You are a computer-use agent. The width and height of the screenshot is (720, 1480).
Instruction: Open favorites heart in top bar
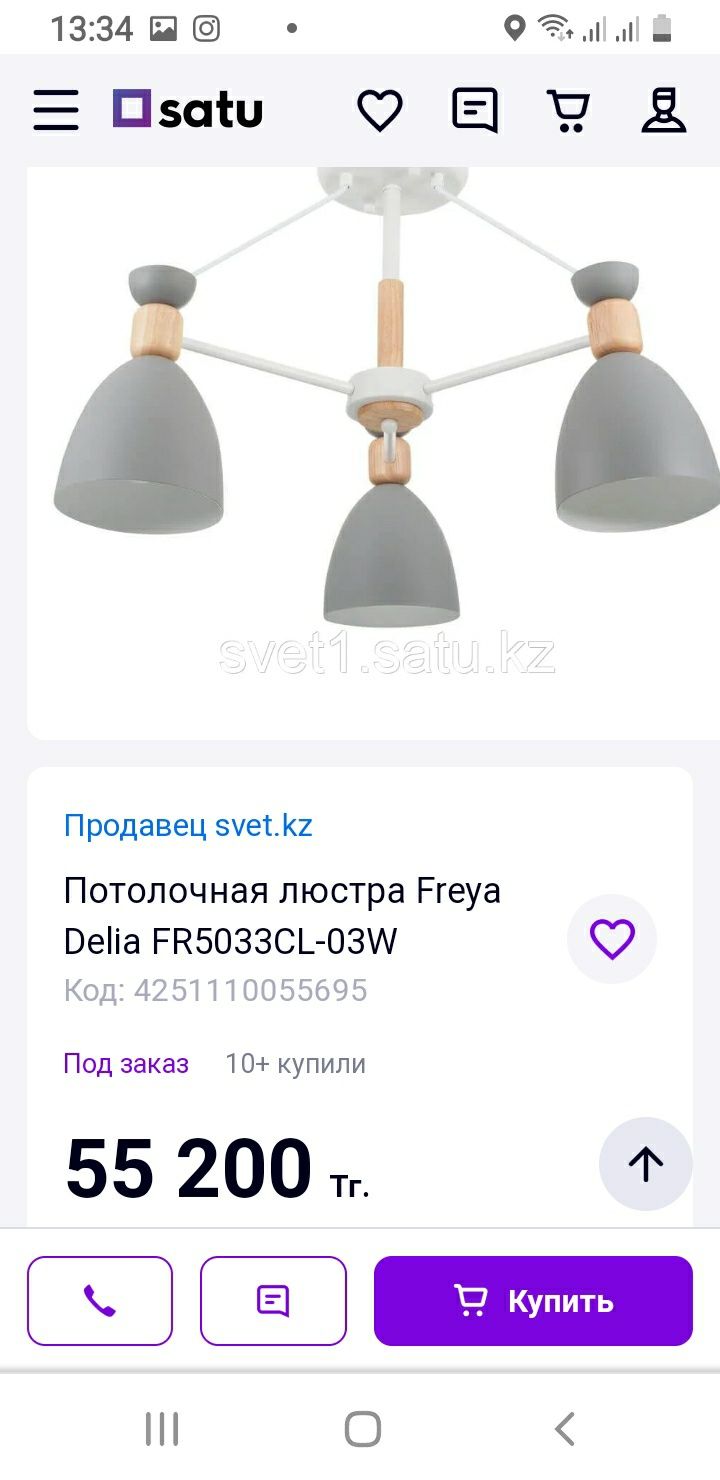(x=380, y=110)
